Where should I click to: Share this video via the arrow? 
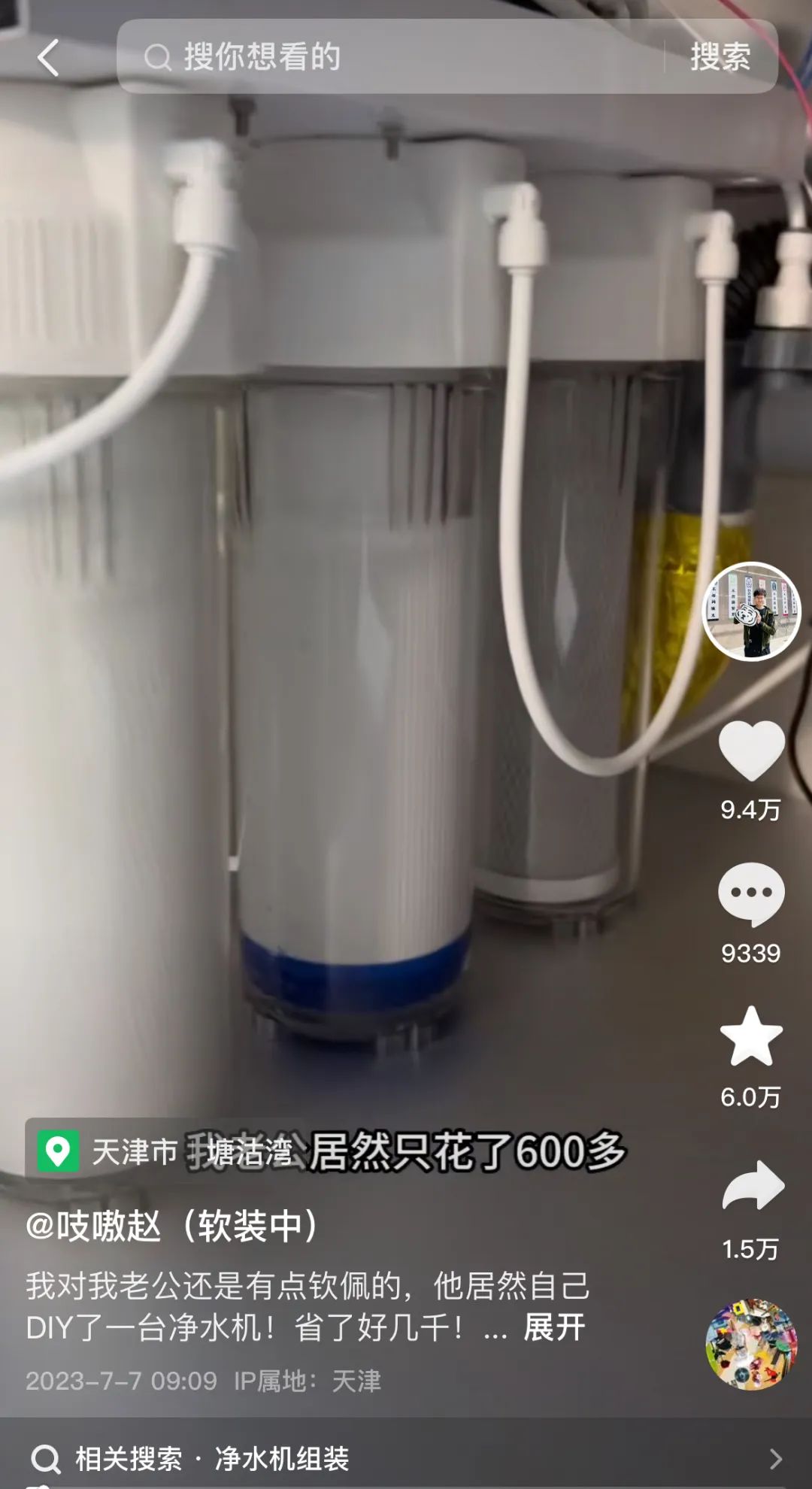pyautogui.click(x=752, y=1186)
